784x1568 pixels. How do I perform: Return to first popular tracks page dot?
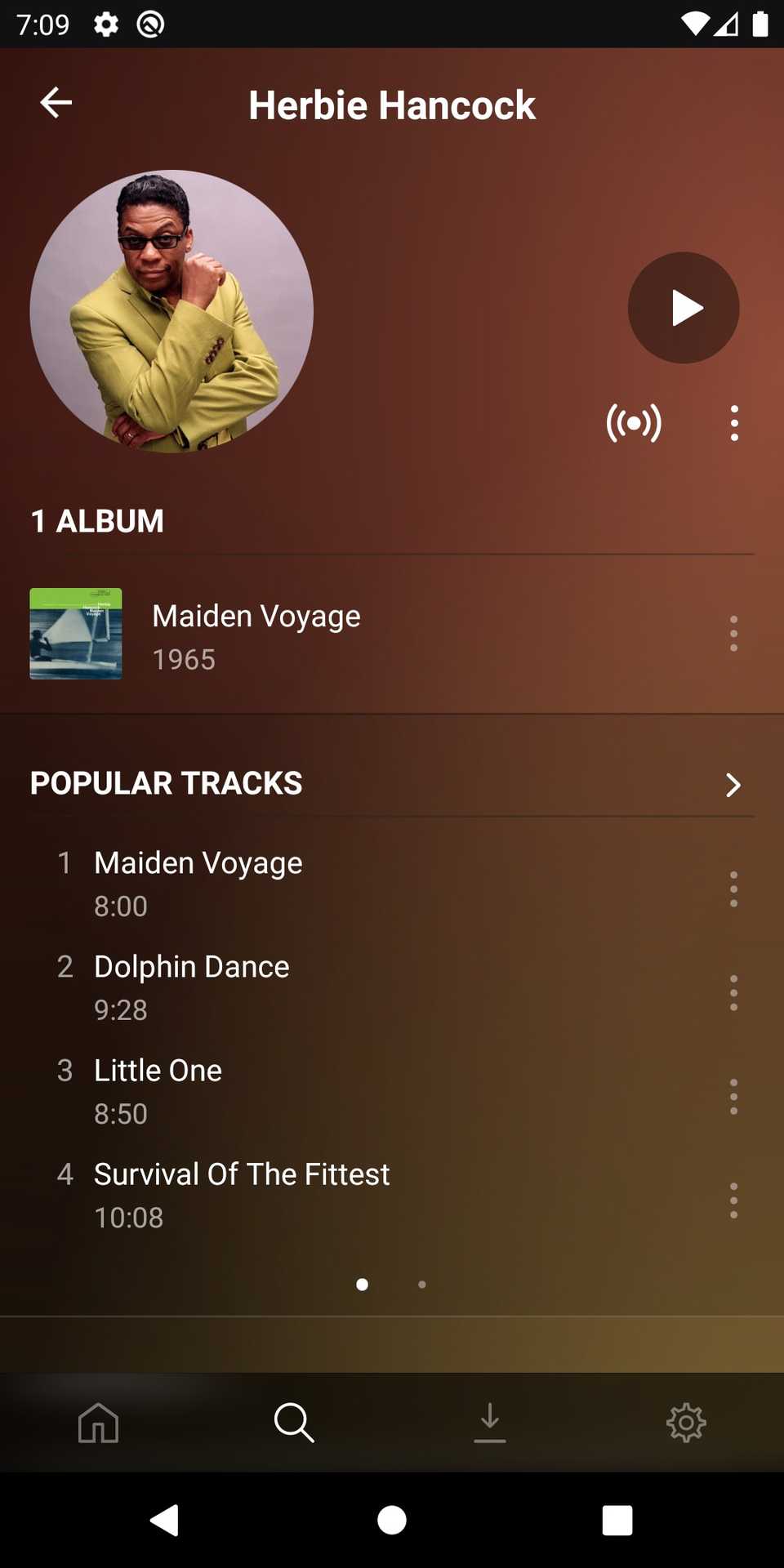pyautogui.click(x=362, y=1284)
